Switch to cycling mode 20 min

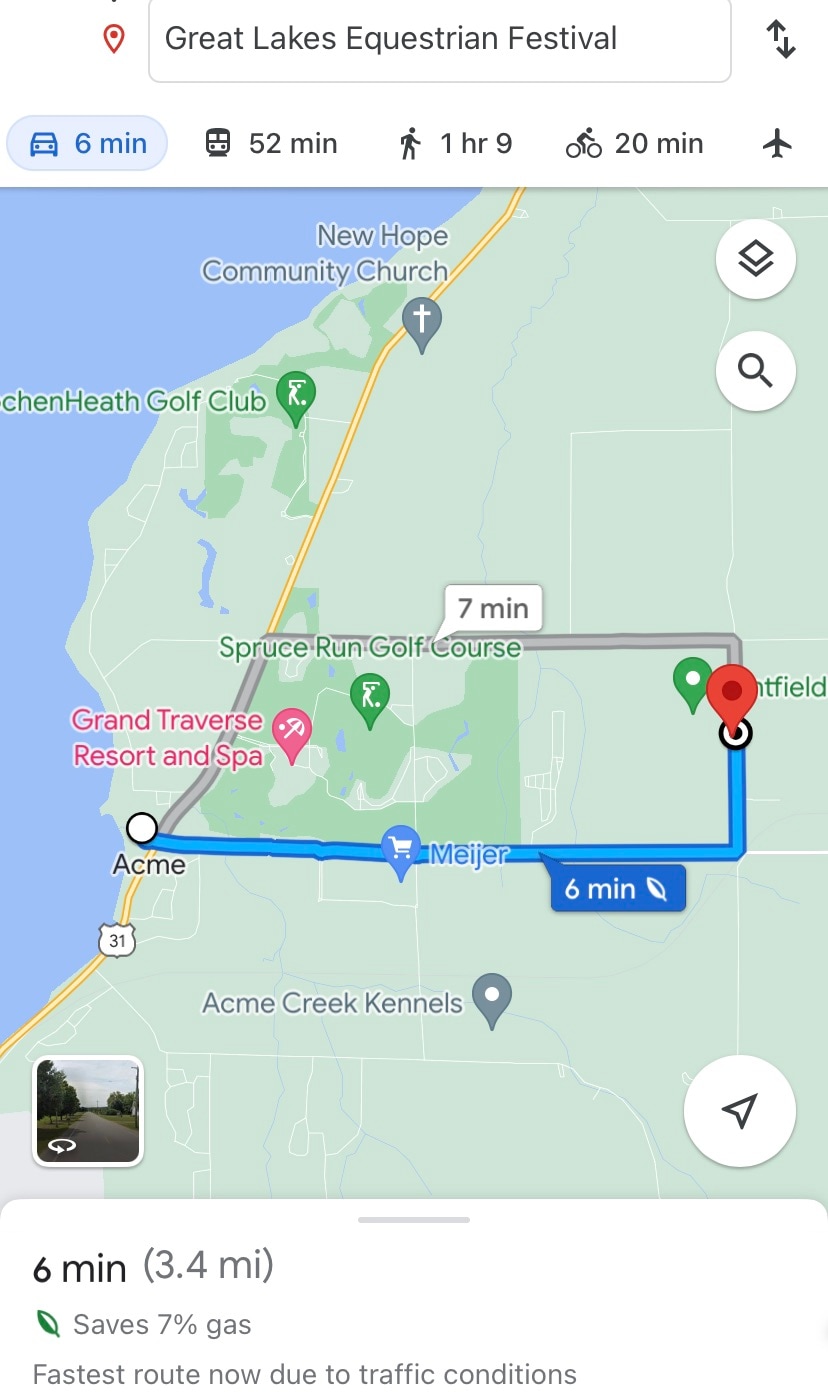[635, 144]
